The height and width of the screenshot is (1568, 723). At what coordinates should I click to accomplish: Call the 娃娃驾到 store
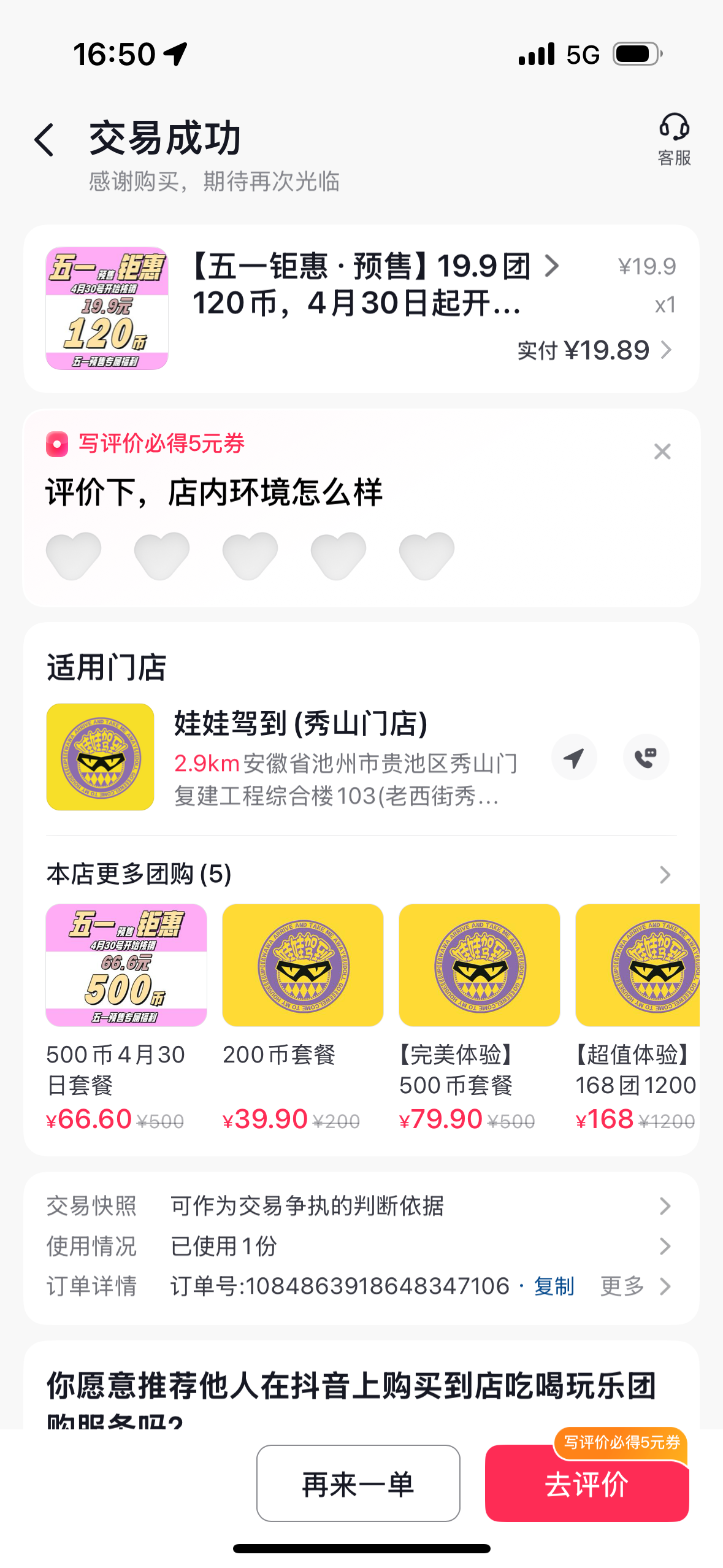[646, 757]
